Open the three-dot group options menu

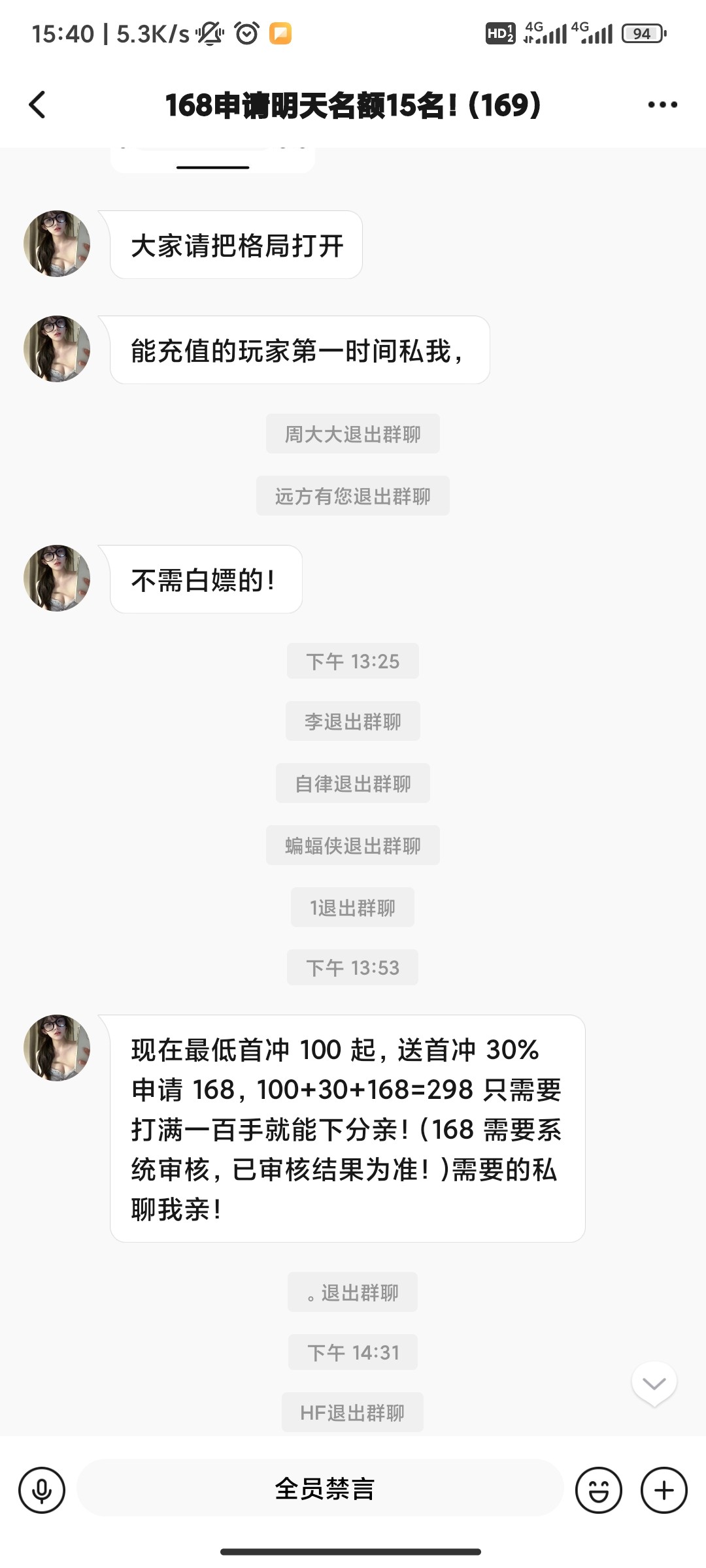(x=662, y=105)
